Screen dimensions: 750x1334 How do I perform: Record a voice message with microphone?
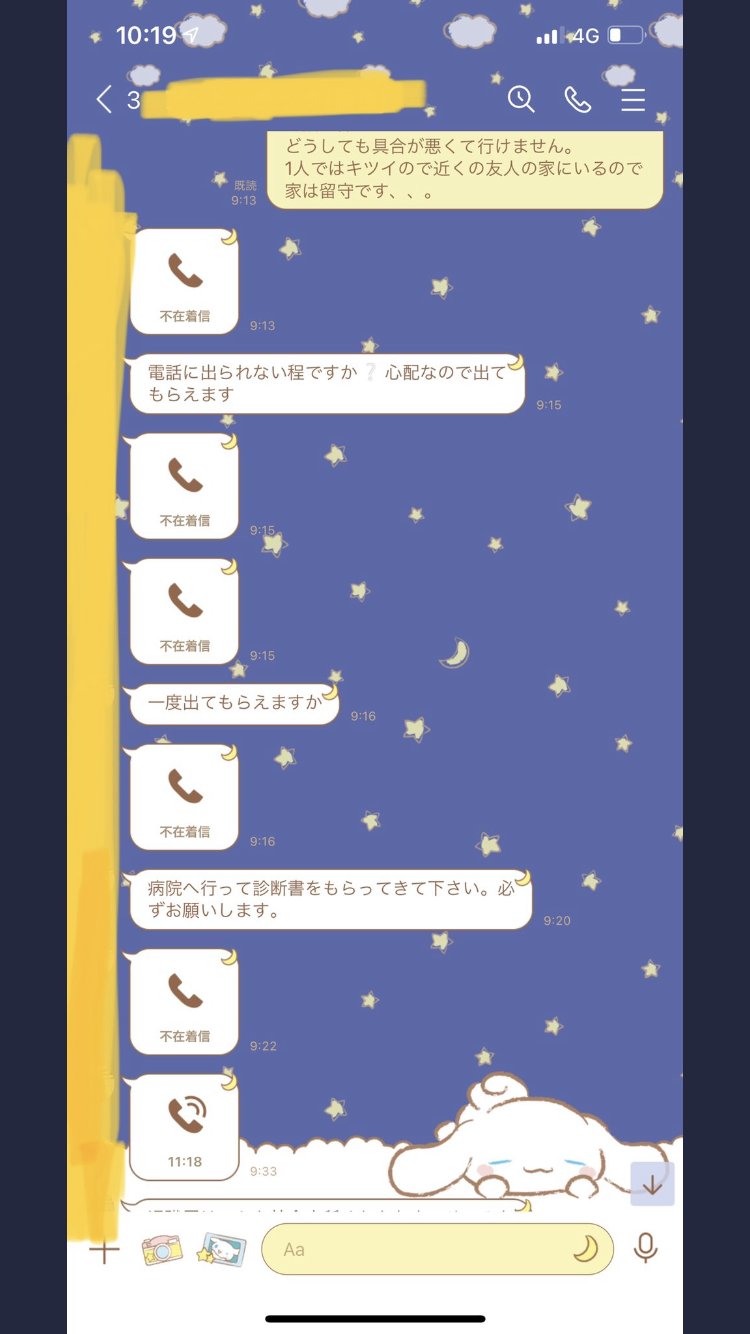click(646, 1248)
